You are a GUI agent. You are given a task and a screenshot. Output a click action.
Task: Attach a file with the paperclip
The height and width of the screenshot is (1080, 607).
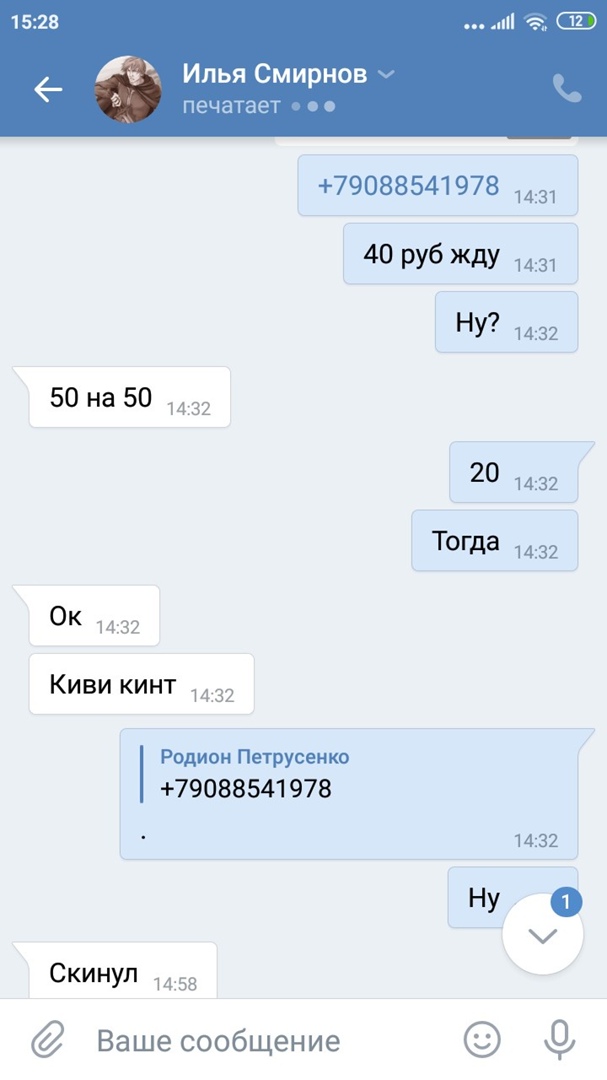pyautogui.click(x=47, y=1040)
